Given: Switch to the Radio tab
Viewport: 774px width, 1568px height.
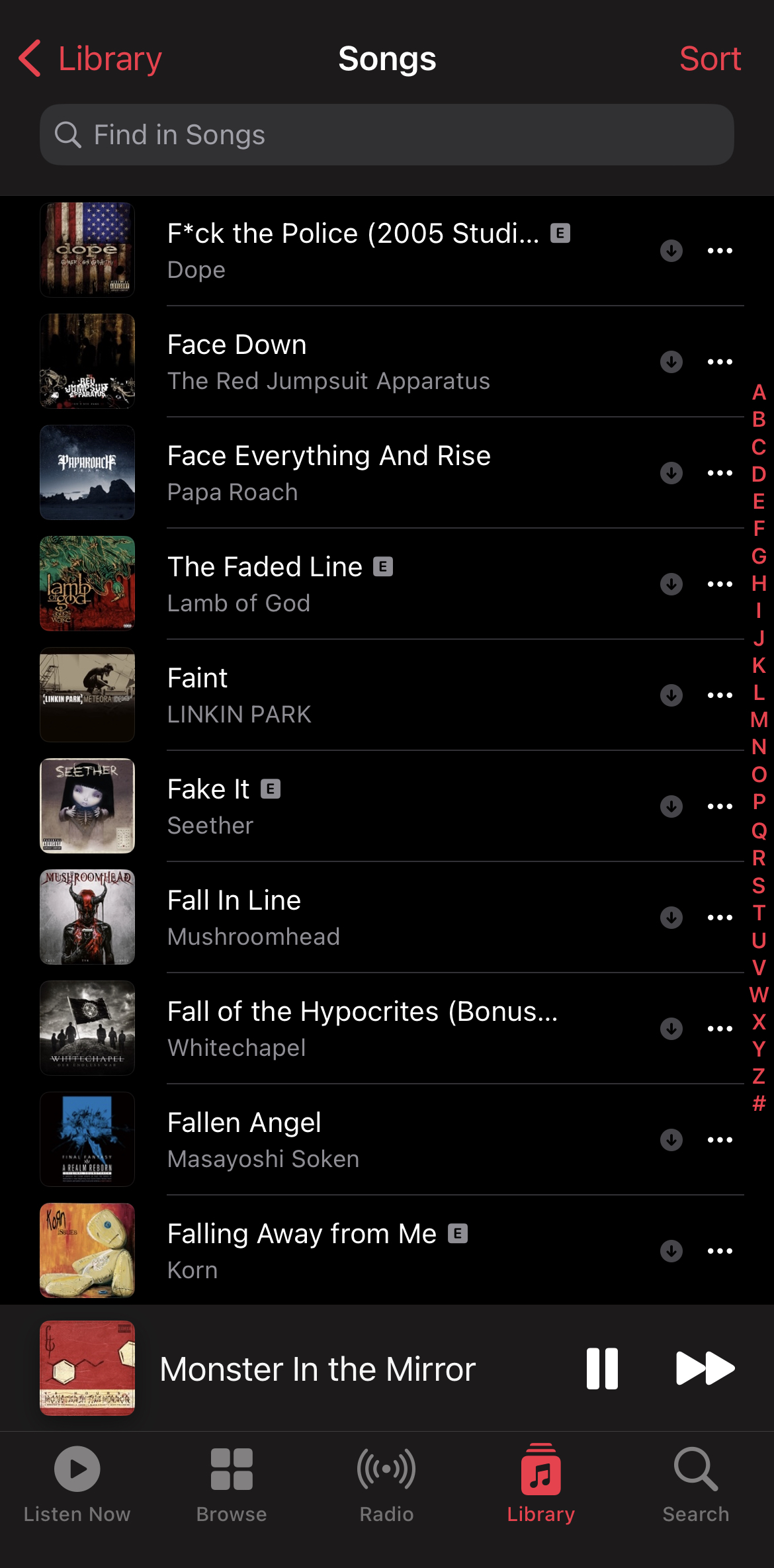Looking at the screenshot, I should tap(386, 1485).
